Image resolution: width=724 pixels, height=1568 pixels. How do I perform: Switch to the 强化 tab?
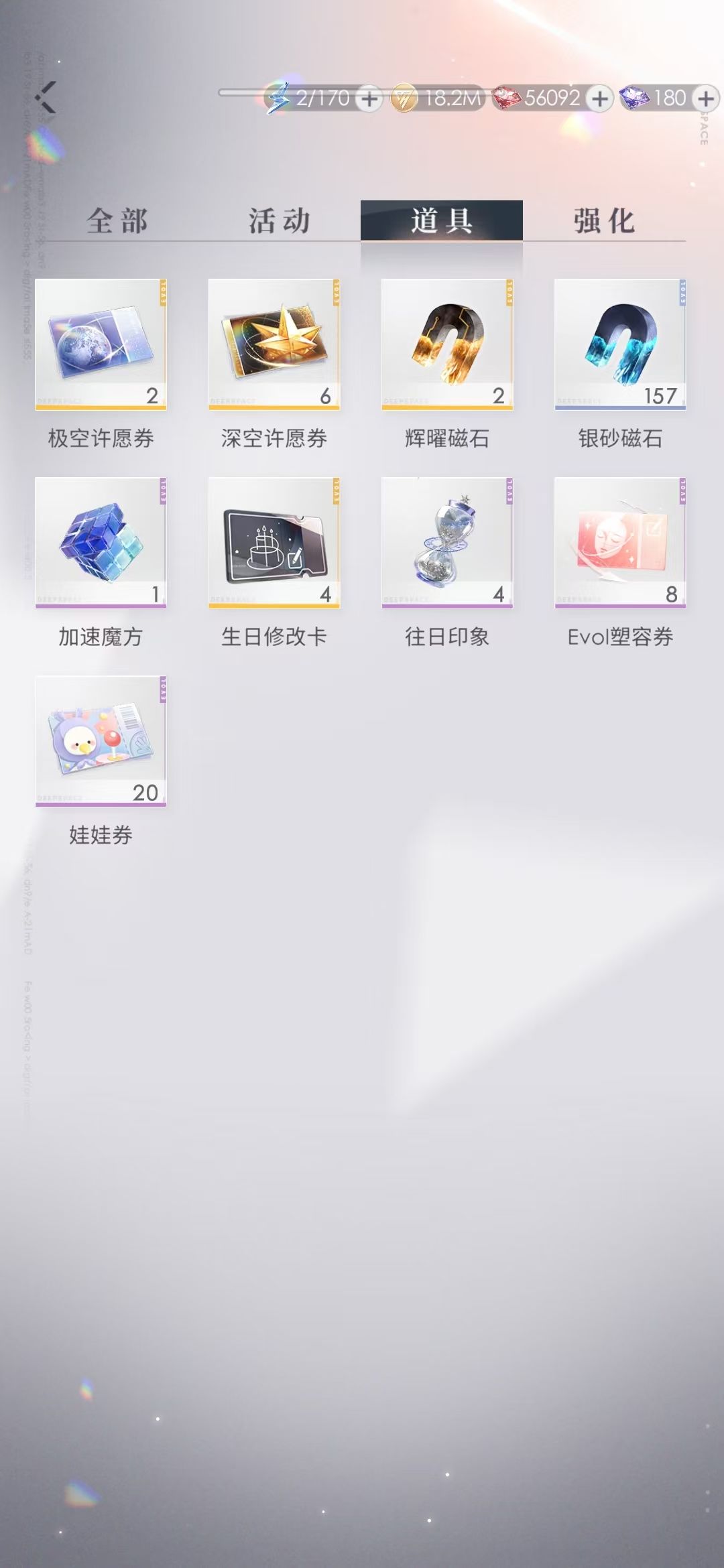click(604, 220)
